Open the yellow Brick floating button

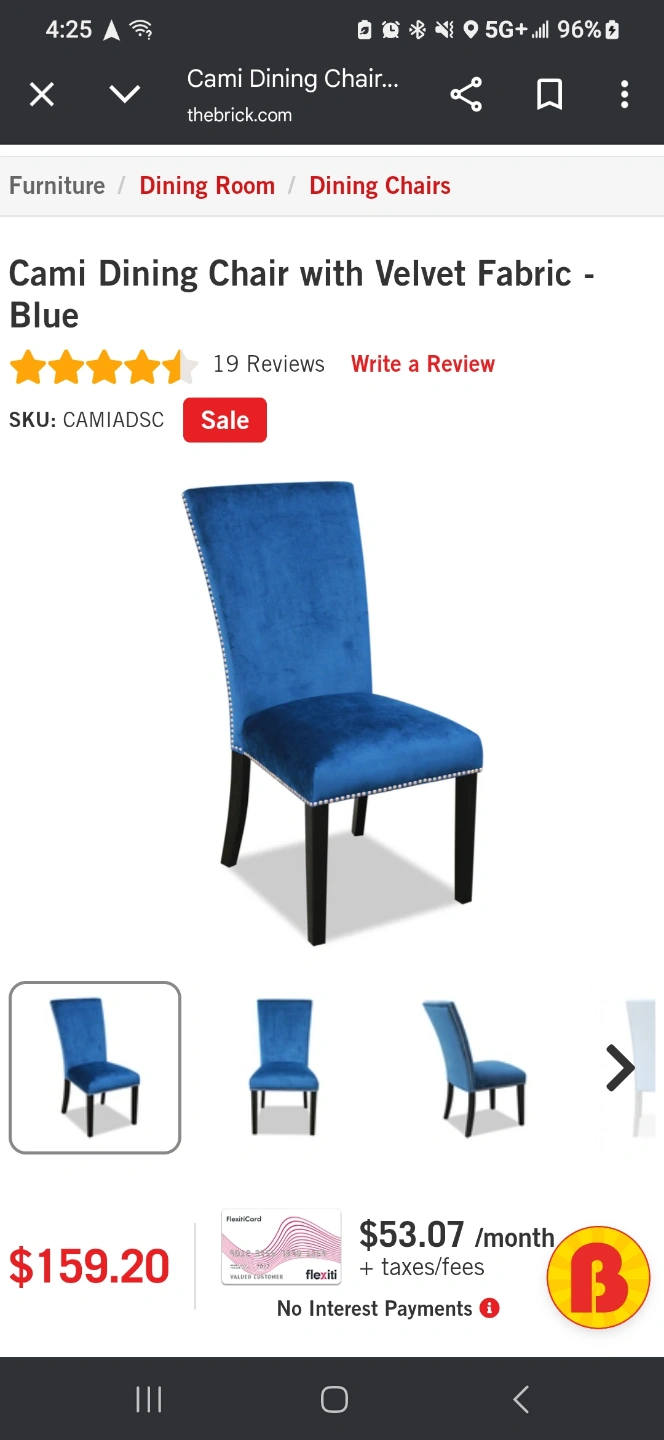[599, 1277]
